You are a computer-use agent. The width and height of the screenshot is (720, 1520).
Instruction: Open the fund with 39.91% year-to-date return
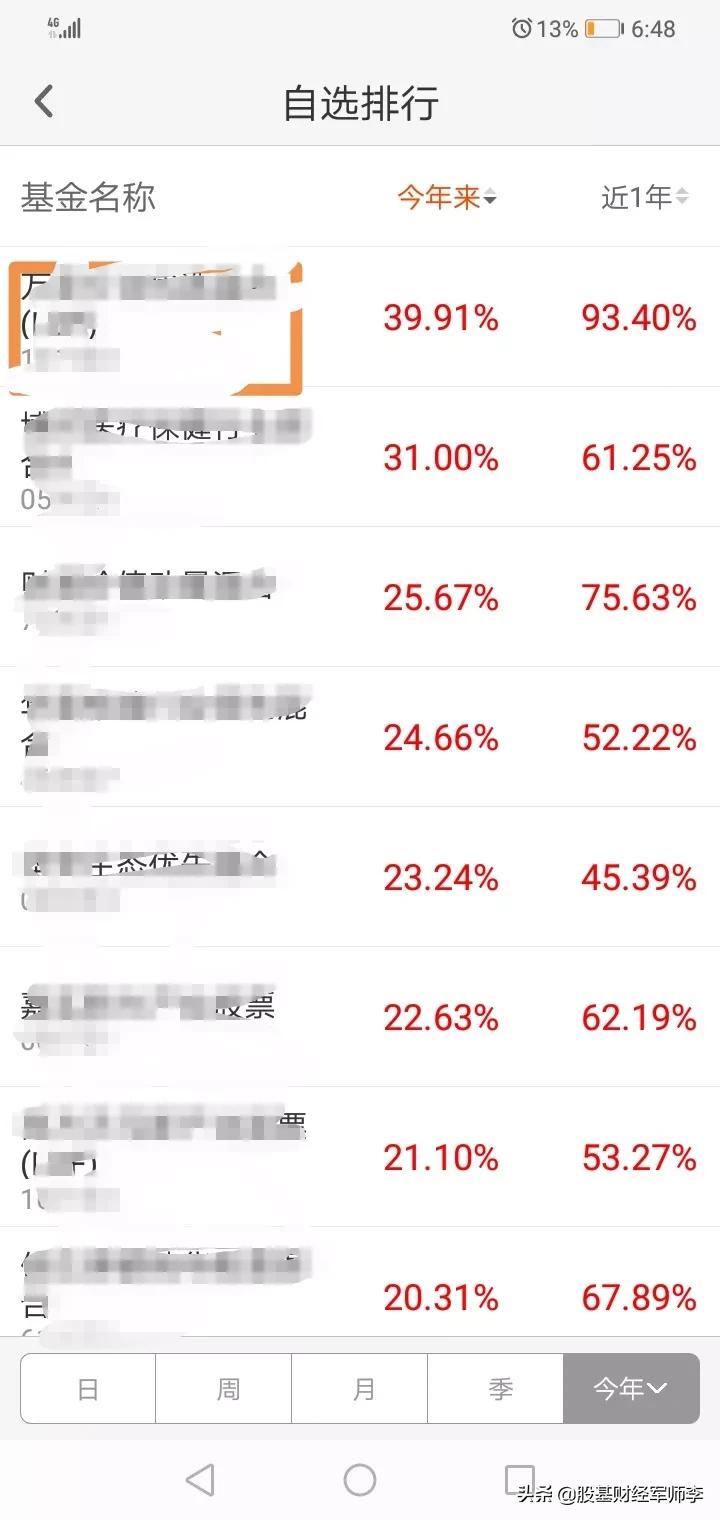pos(360,317)
